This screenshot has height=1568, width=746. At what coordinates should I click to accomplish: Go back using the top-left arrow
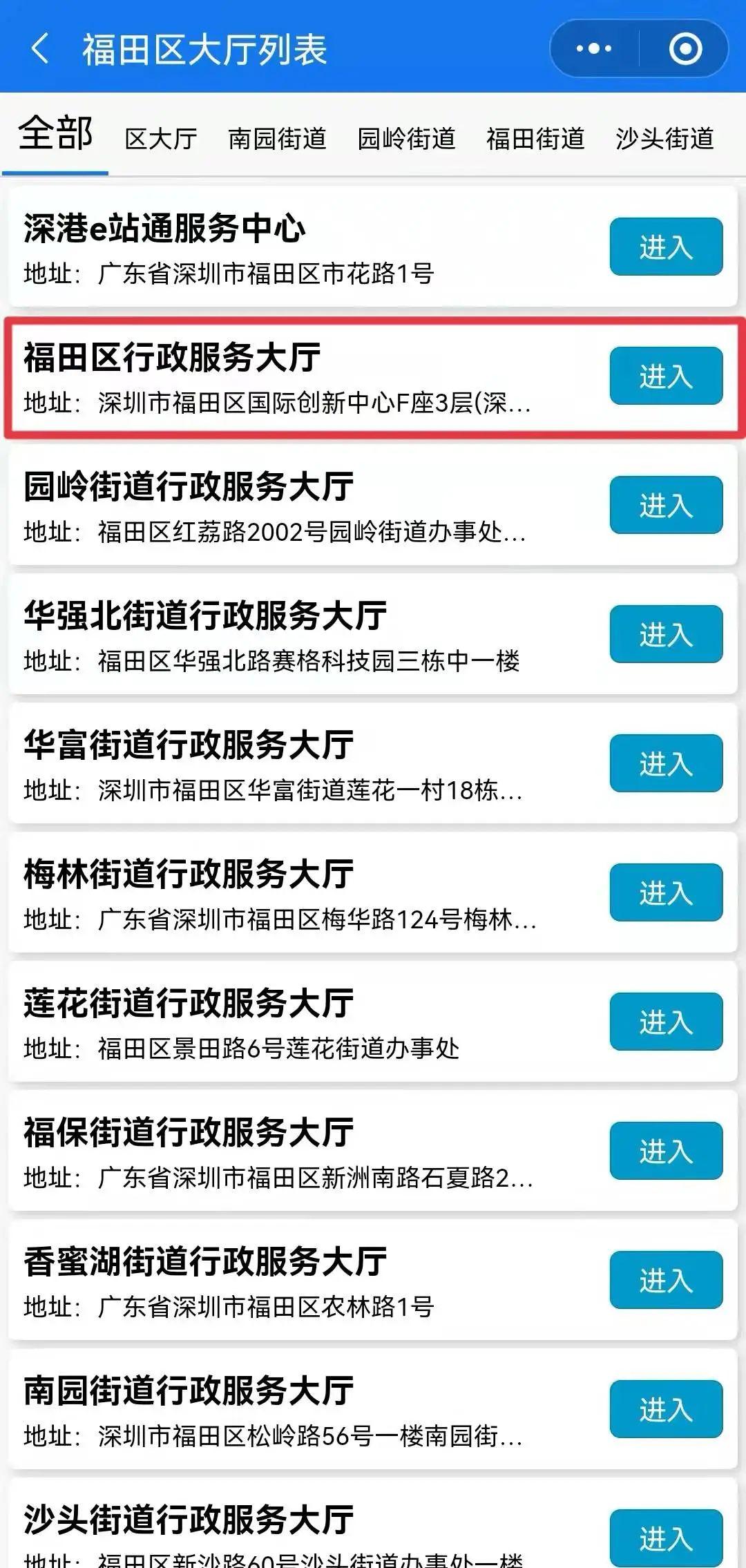40,49
